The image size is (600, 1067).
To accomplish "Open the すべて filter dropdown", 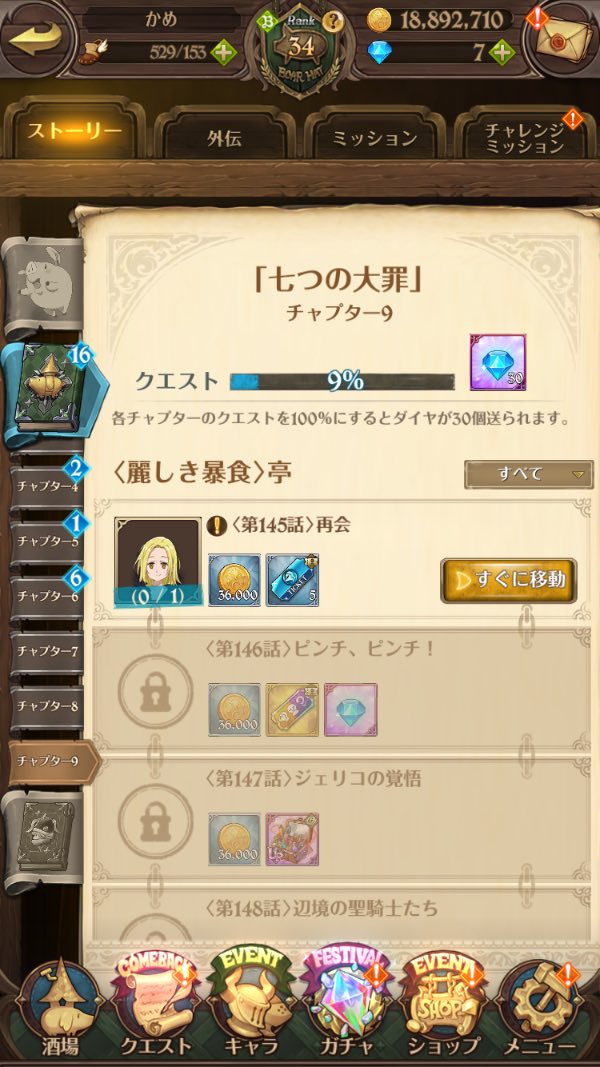I will click(x=529, y=474).
